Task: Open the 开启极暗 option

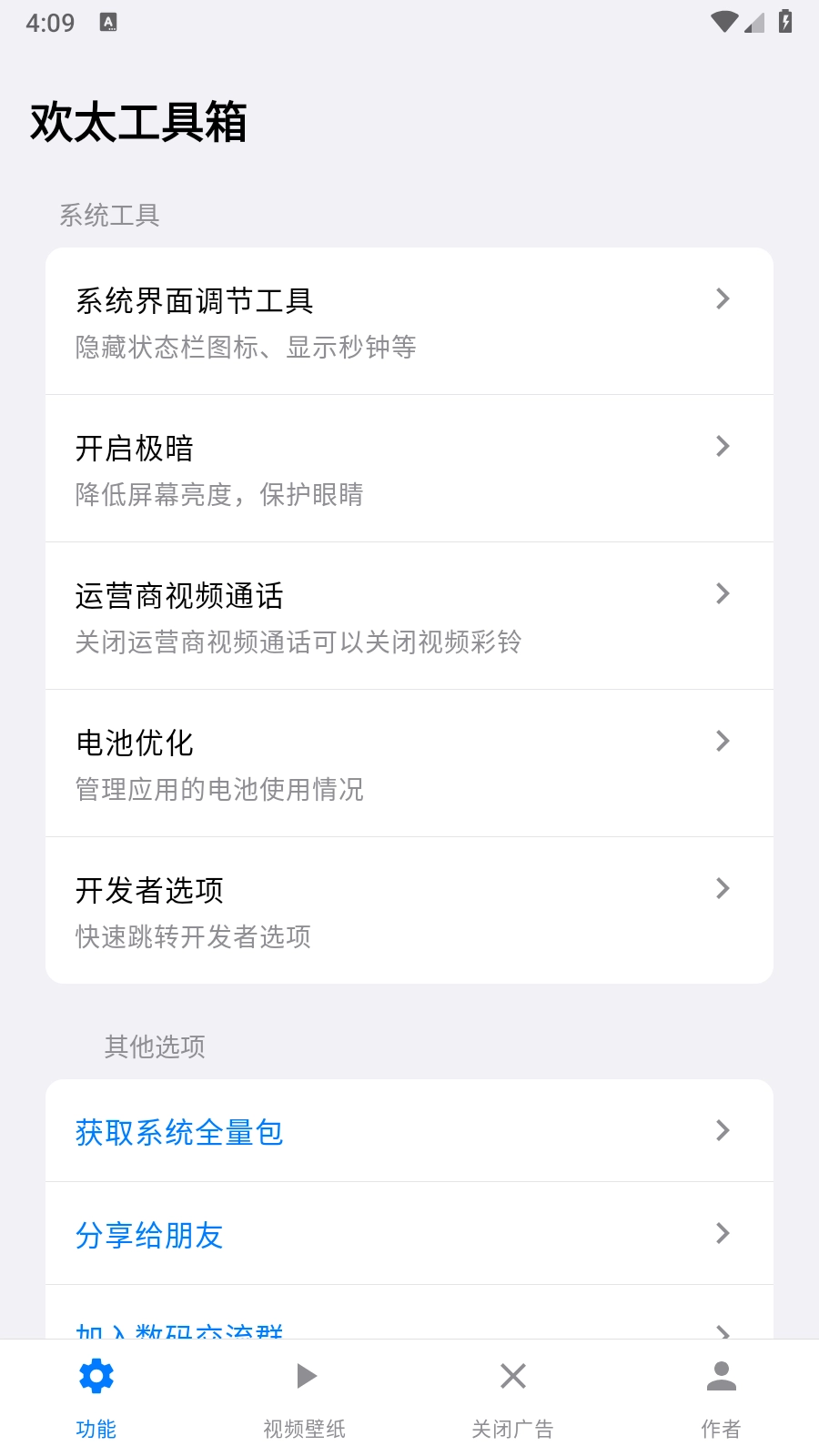Action: pyautogui.click(x=409, y=469)
